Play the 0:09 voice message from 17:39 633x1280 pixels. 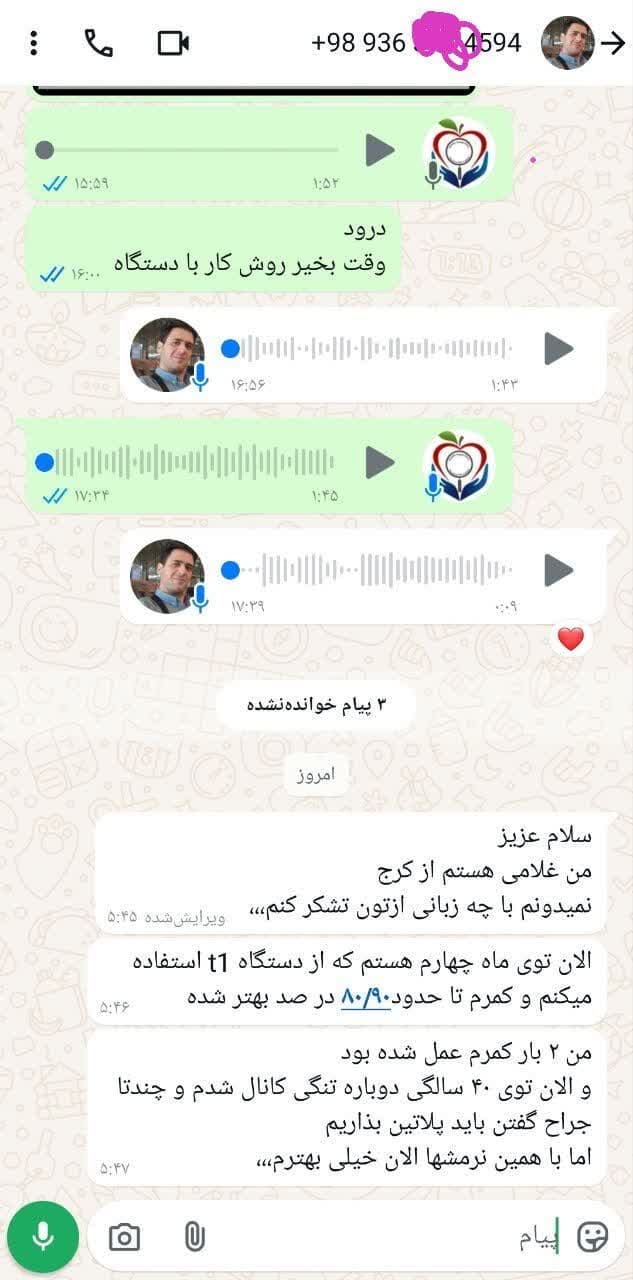click(558, 570)
